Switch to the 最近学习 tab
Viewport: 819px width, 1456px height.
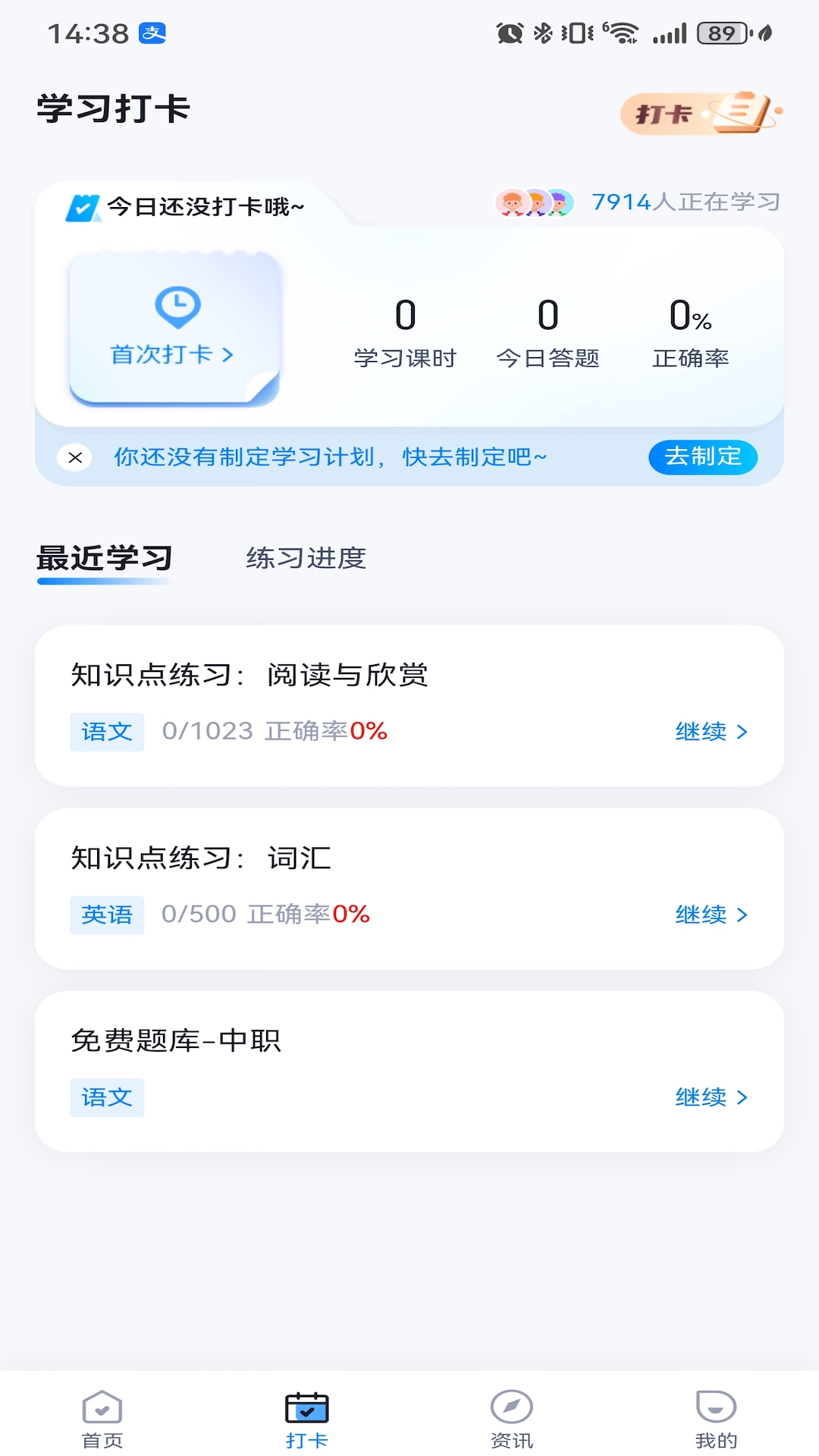[105, 559]
